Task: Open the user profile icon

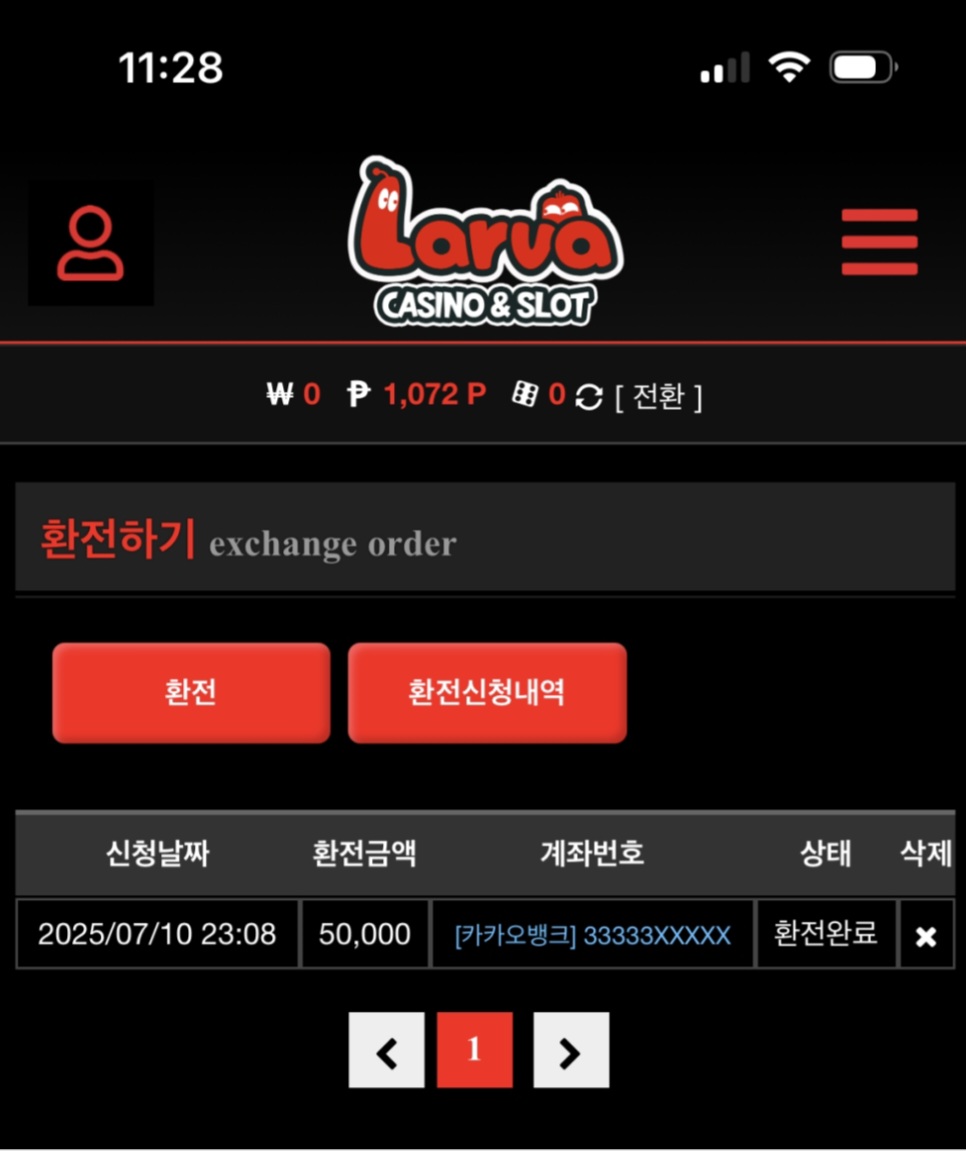Action: [90, 243]
